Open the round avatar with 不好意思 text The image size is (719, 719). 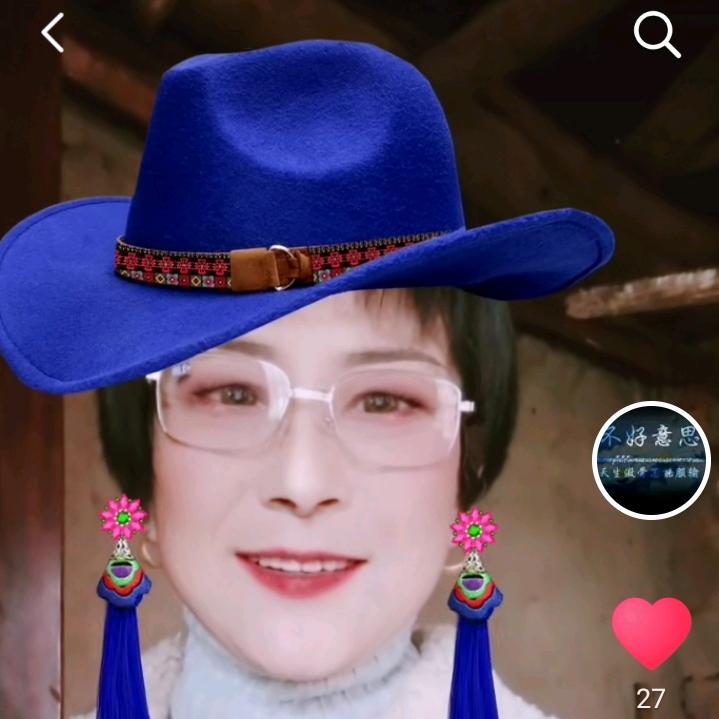651,460
